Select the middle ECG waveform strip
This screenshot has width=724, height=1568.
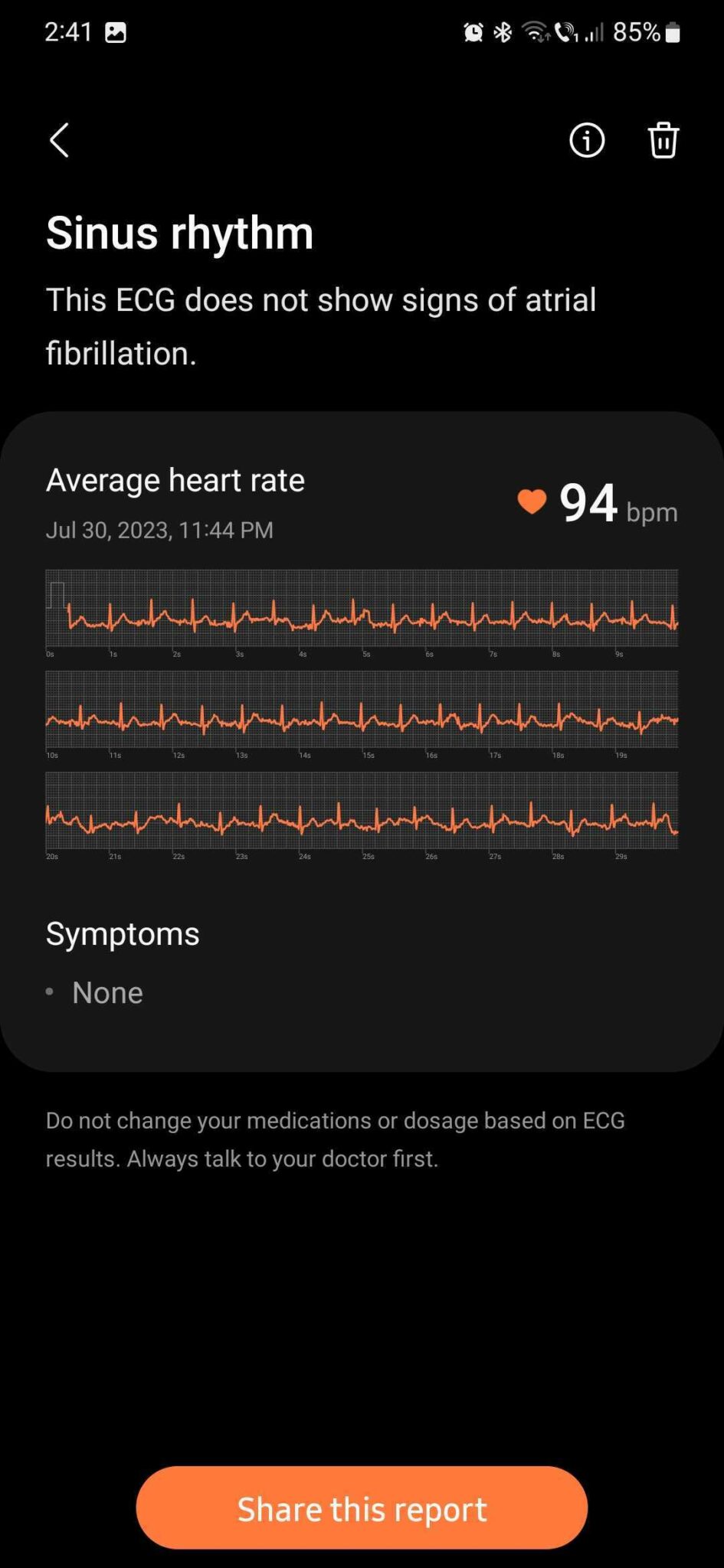point(362,714)
